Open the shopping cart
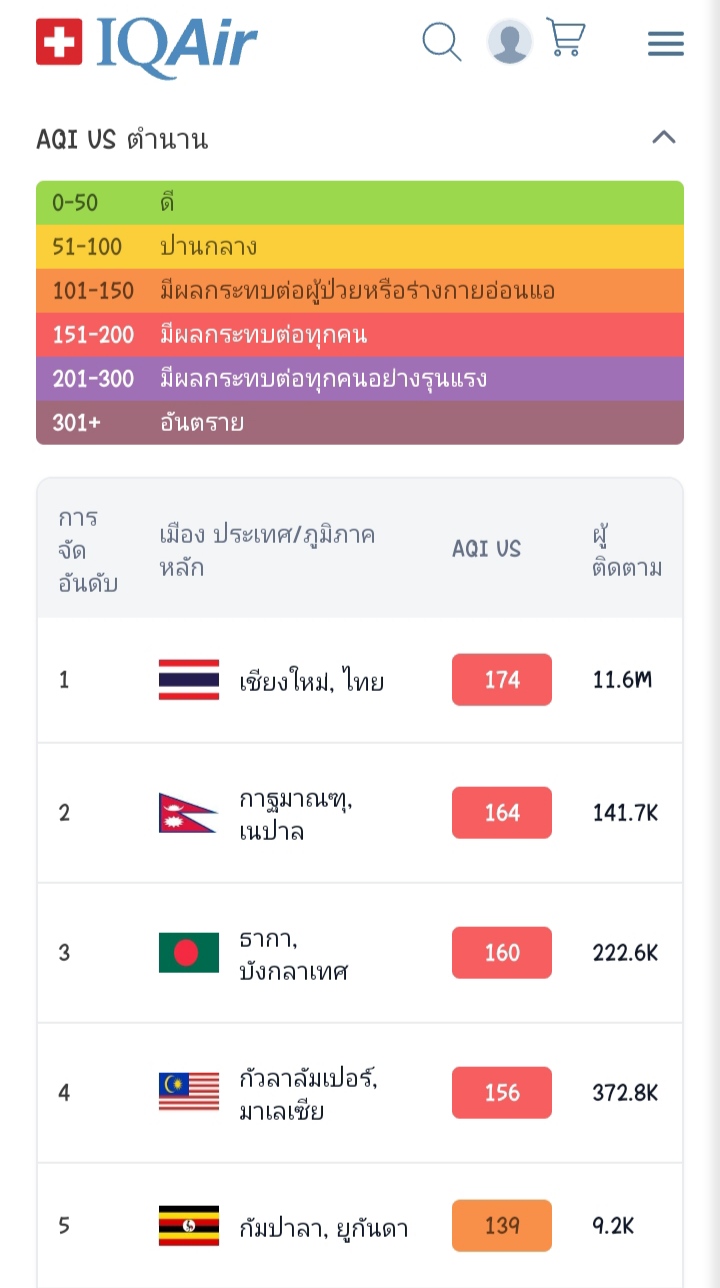Image resolution: width=720 pixels, height=1288 pixels. click(566, 39)
